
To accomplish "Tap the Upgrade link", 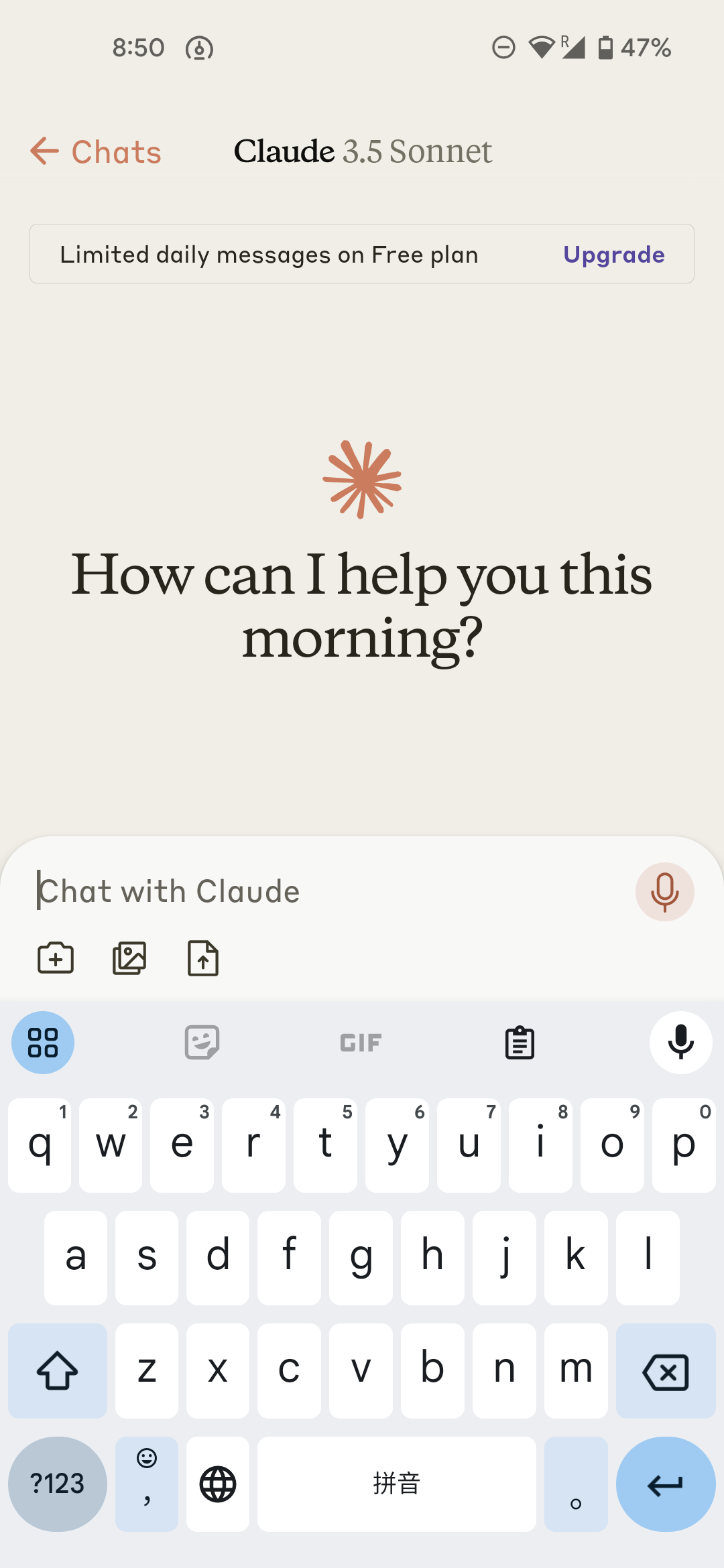I will 614,255.
